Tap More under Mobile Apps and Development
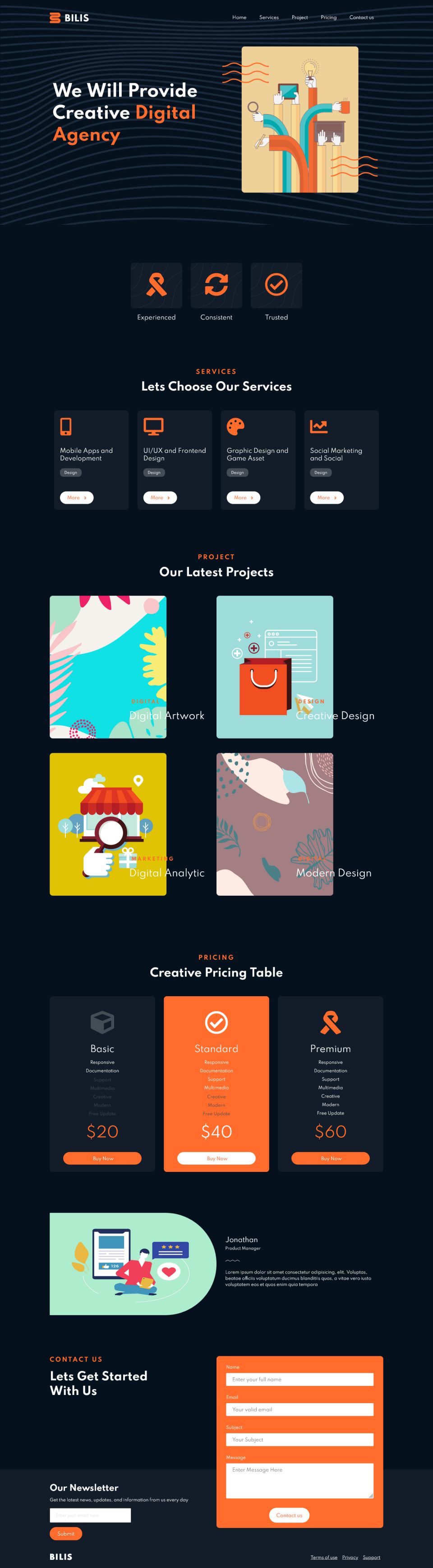Screen dimensions: 433x1568 point(77,497)
